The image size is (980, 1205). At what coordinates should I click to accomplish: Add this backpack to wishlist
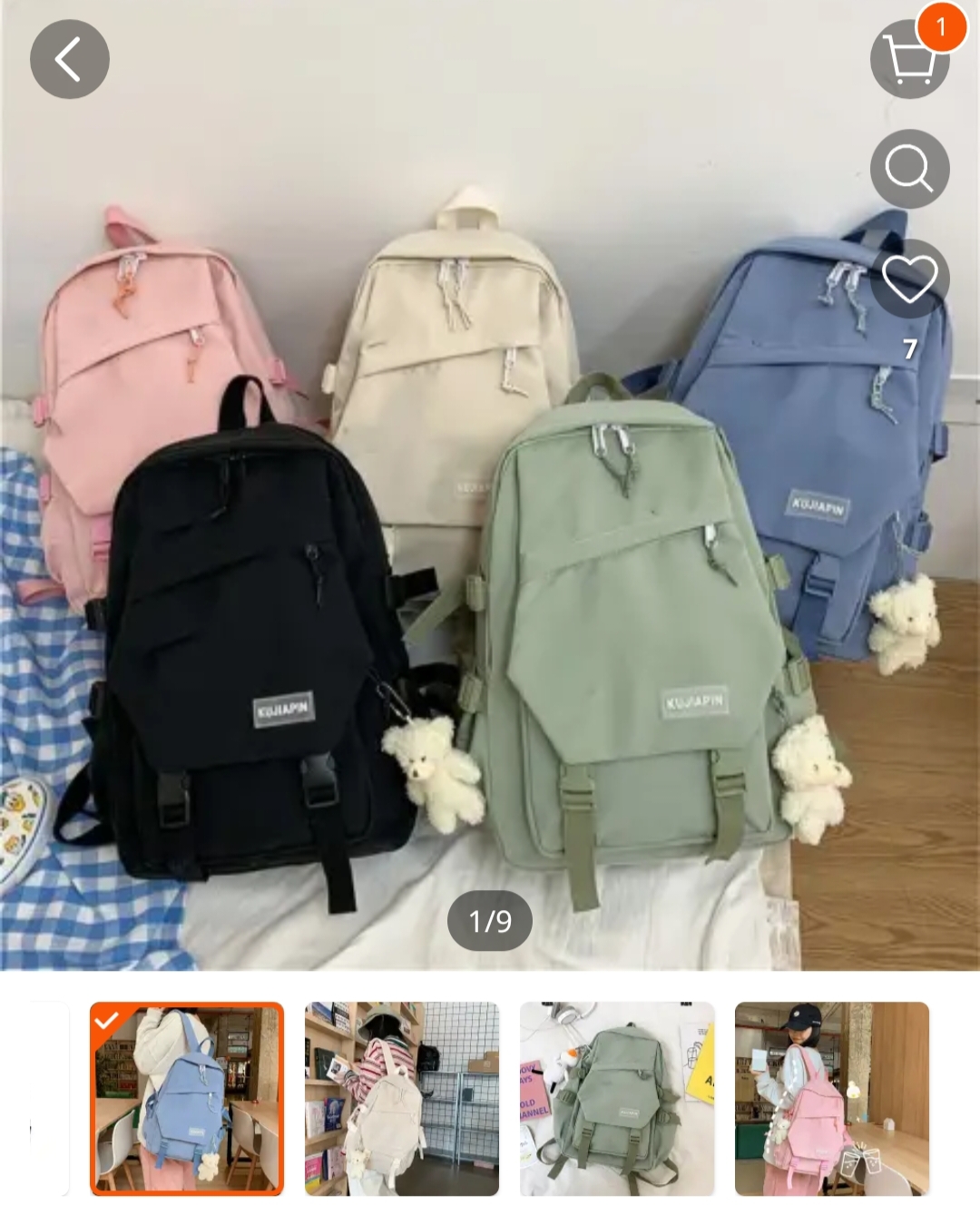(909, 279)
